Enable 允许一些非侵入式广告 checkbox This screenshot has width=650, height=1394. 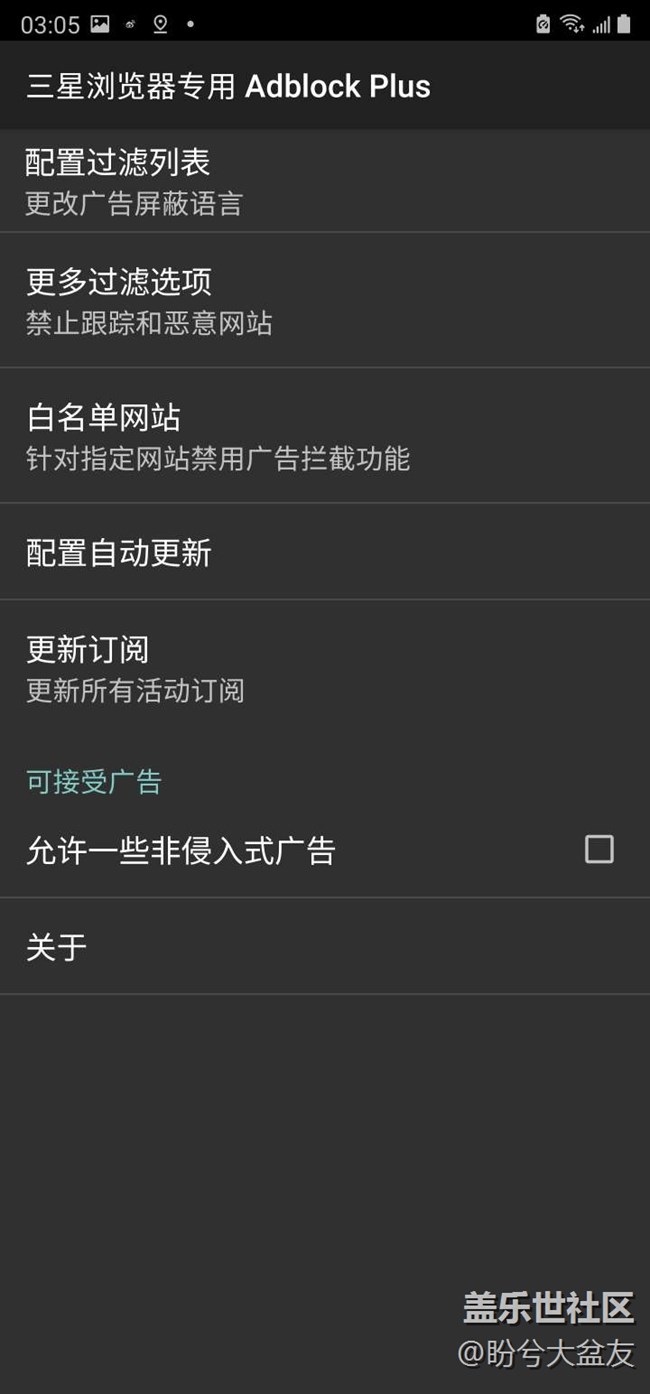[x=598, y=850]
